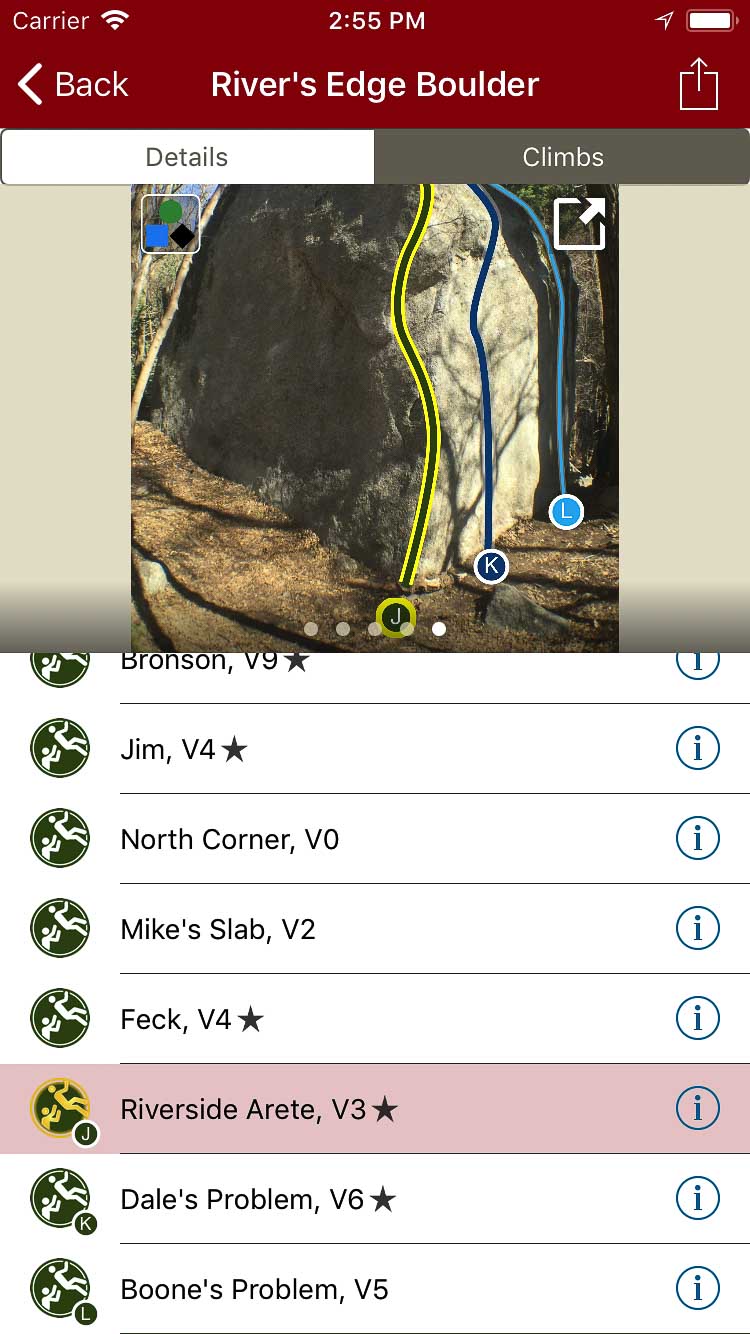Switch to the Details tab
This screenshot has width=750, height=1334.
(x=187, y=157)
